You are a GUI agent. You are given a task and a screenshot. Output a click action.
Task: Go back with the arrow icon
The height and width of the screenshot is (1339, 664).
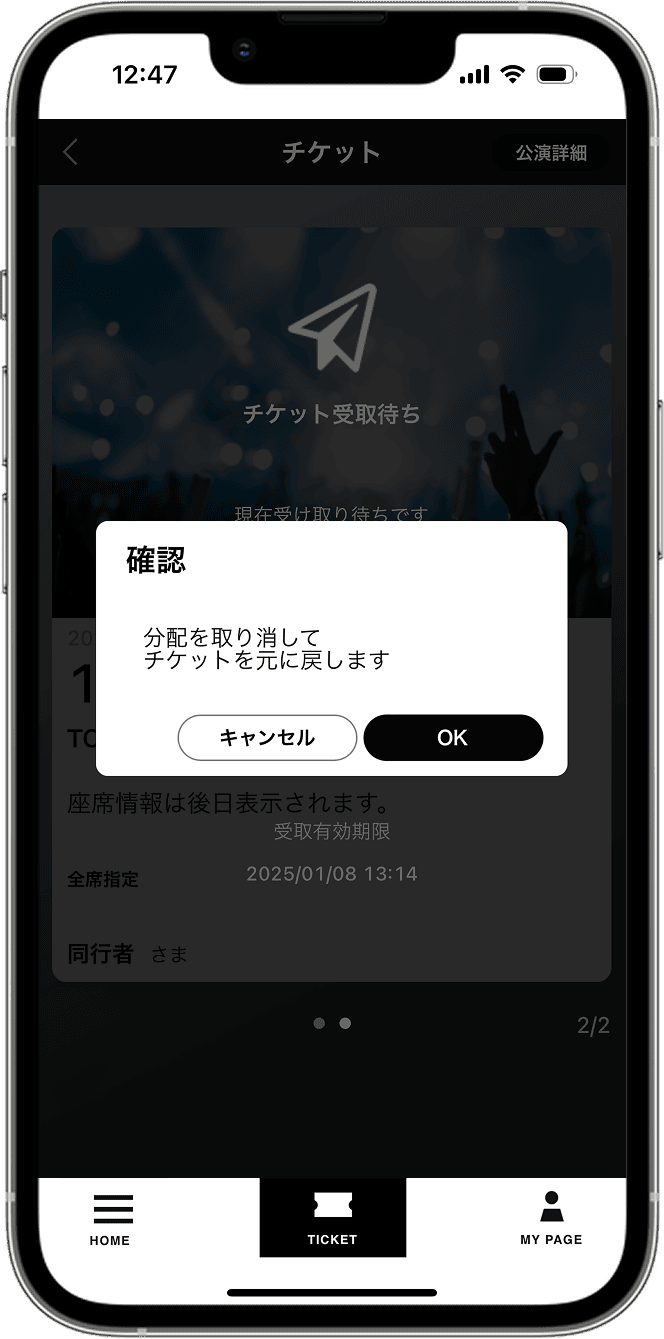70,152
